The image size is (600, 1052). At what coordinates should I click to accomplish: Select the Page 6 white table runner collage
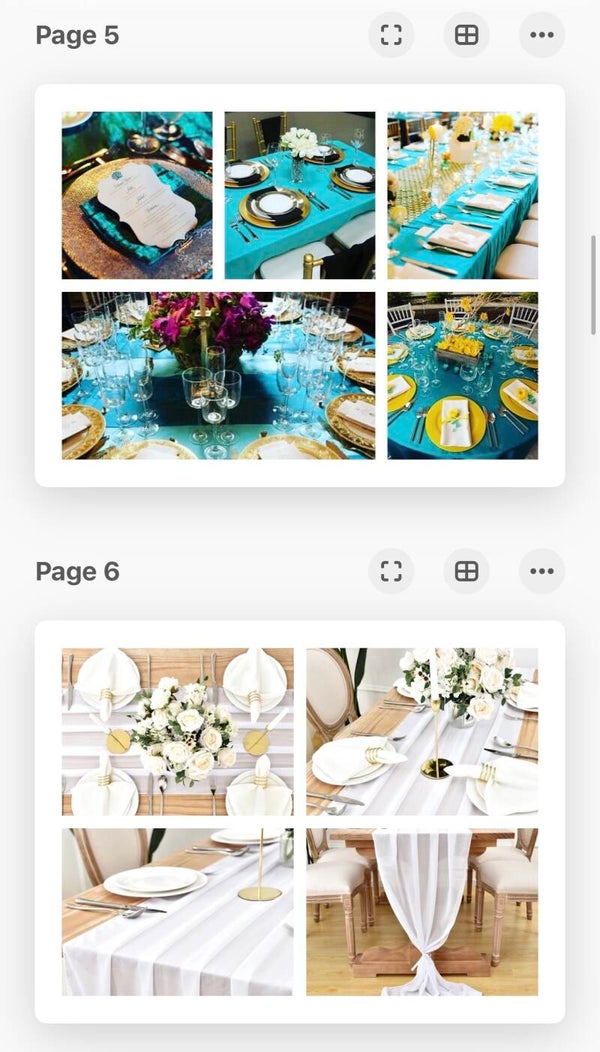pyautogui.click(x=300, y=821)
